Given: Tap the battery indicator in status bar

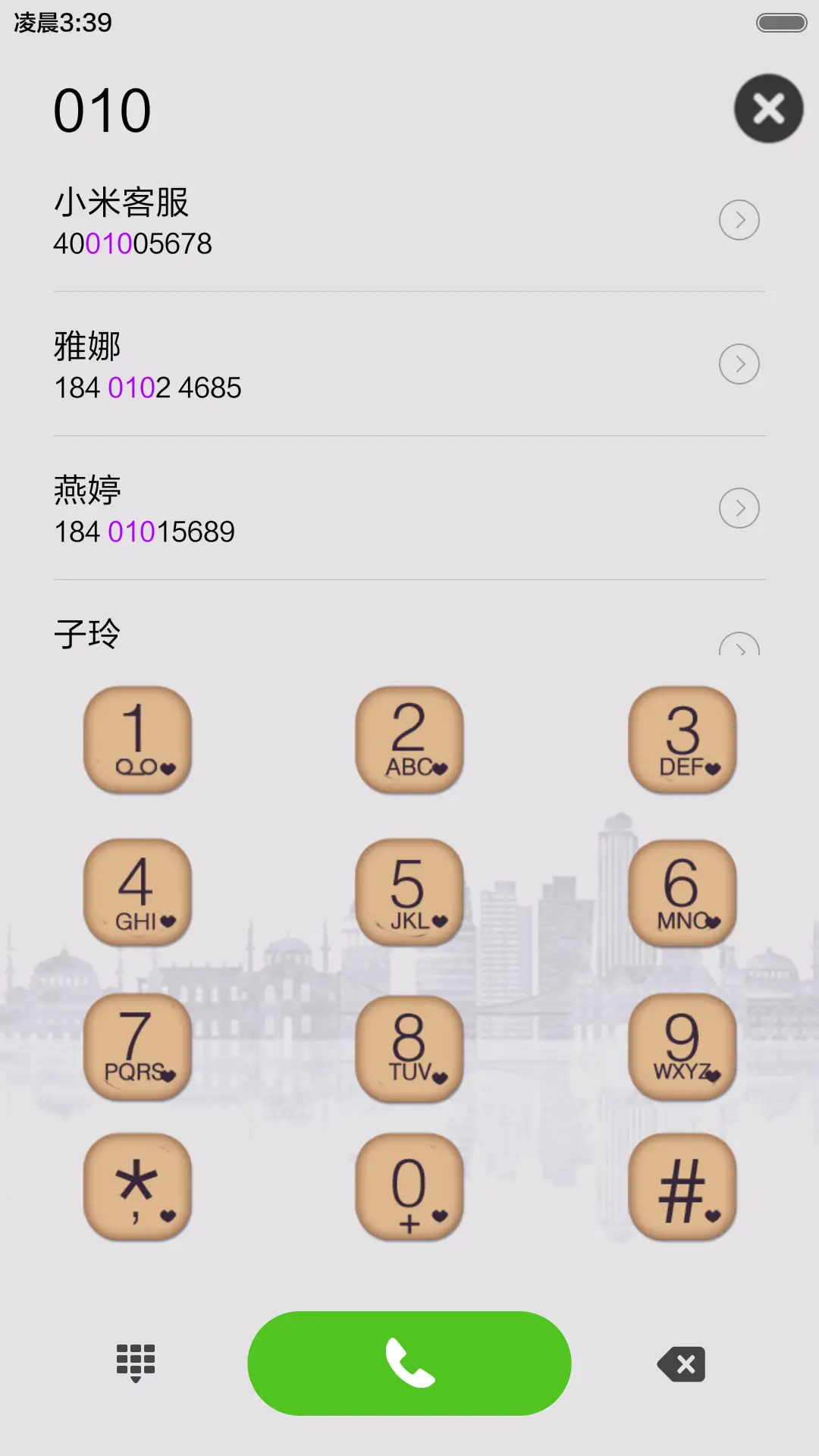Looking at the screenshot, I should click(x=780, y=23).
